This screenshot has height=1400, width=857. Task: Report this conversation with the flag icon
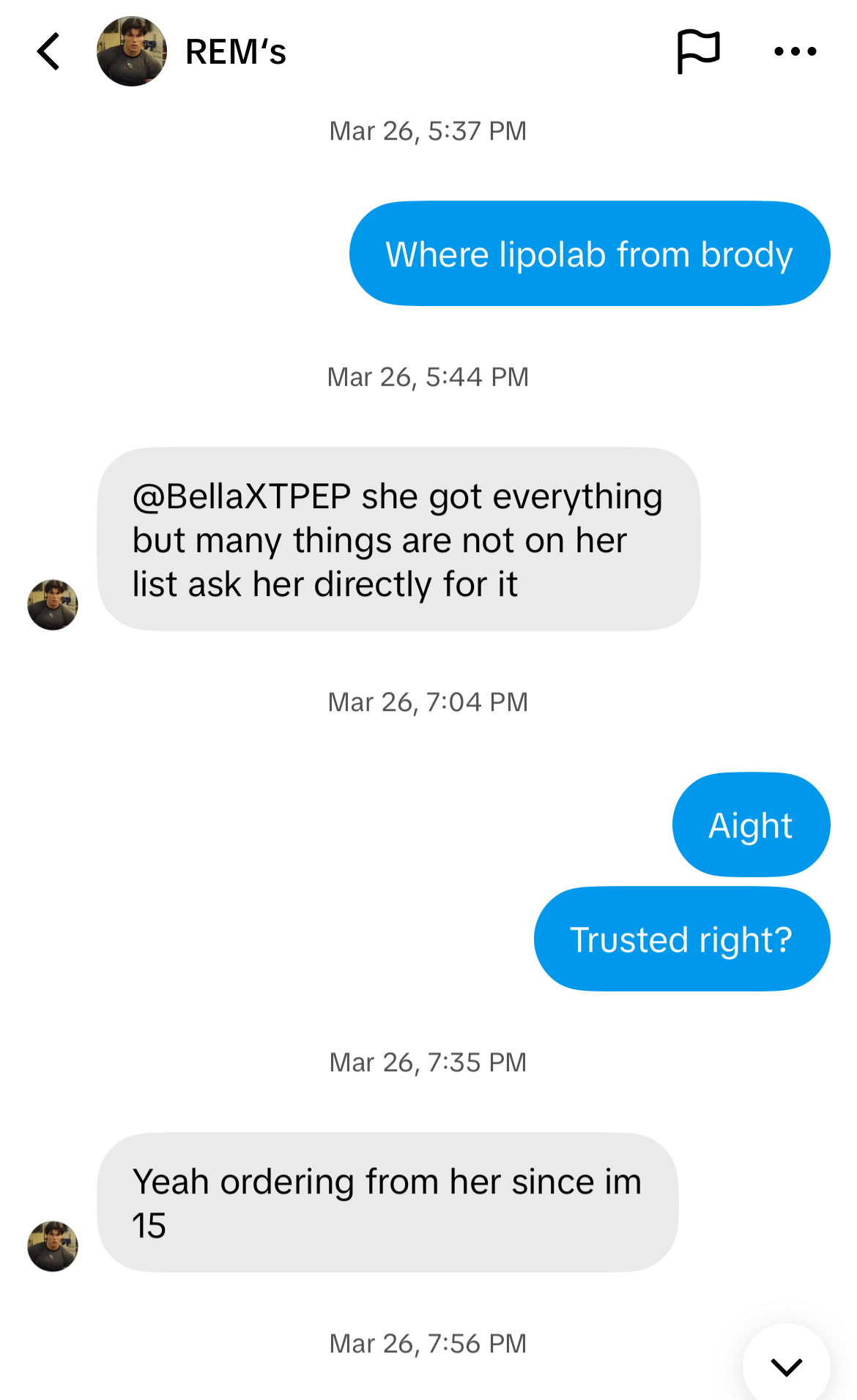click(698, 51)
